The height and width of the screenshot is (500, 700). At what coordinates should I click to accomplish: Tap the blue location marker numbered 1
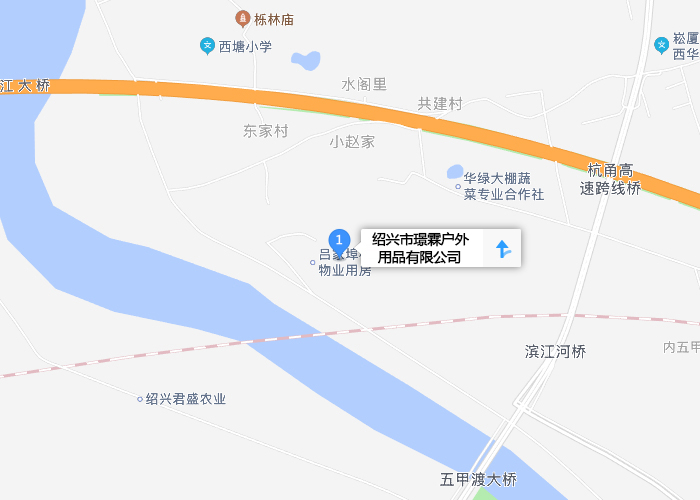(x=339, y=240)
